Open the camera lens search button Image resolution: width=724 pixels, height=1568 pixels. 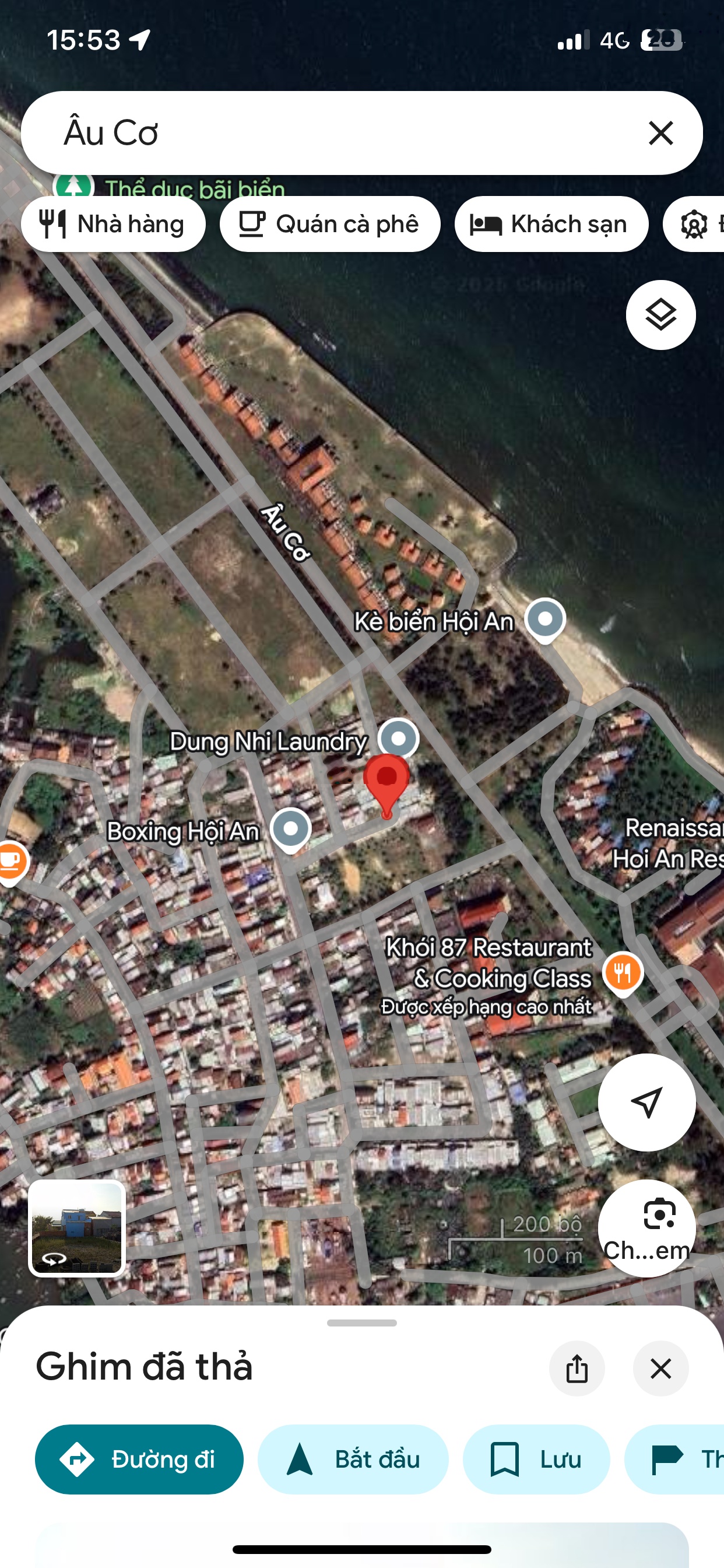pyautogui.click(x=646, y=1227)
